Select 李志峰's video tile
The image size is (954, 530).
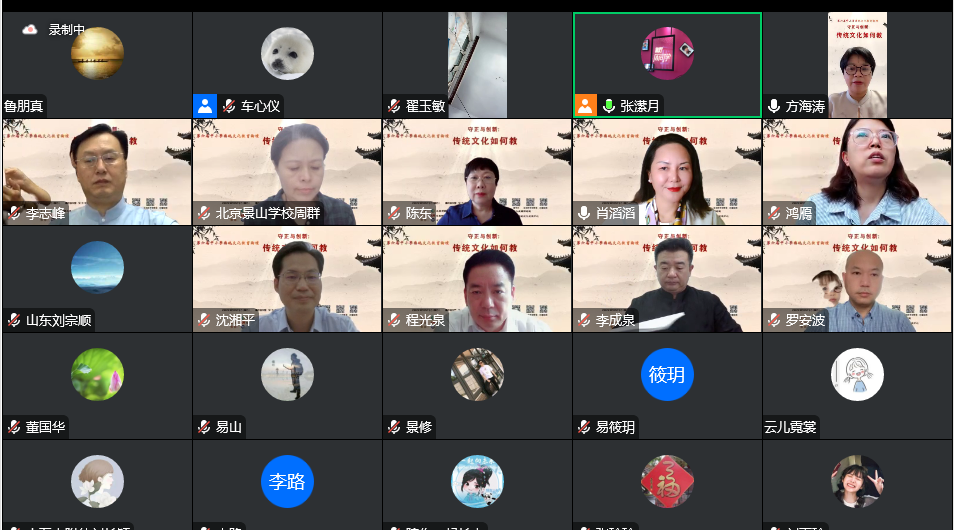pyautogui.click(x=97, y=171)
